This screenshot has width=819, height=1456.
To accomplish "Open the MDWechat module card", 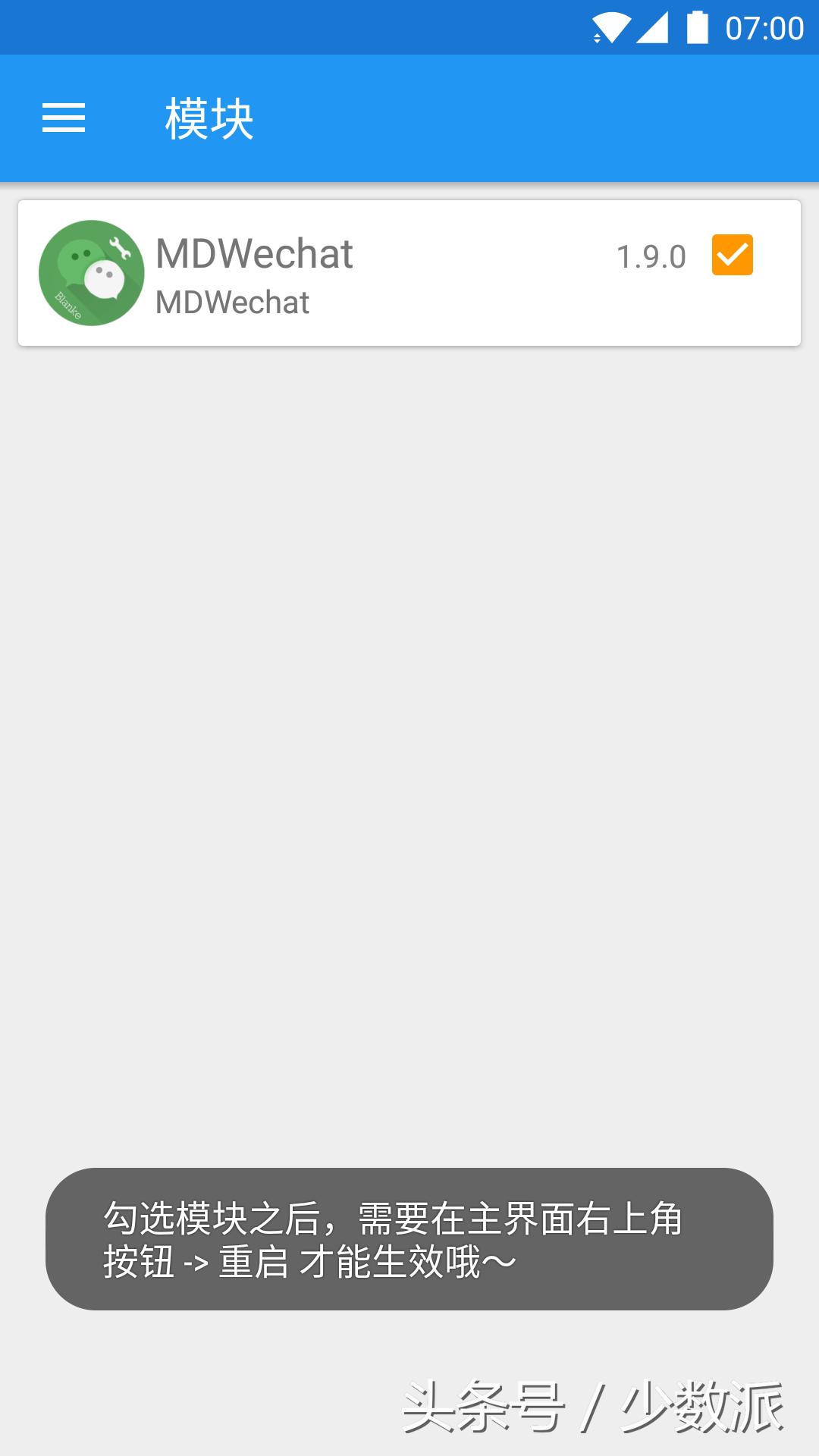I will pyautogui.click(x=379, y=273).
